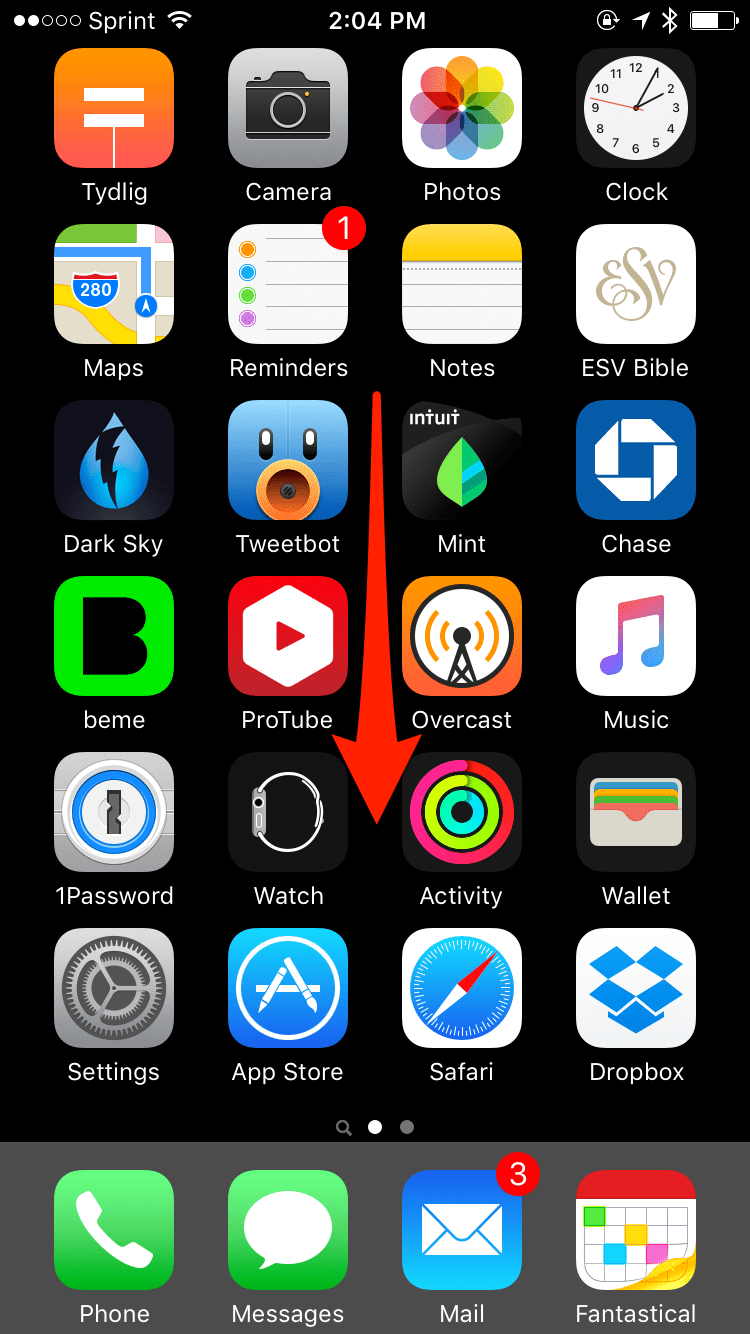Tap the second home screen page dot

point(407,1127)
